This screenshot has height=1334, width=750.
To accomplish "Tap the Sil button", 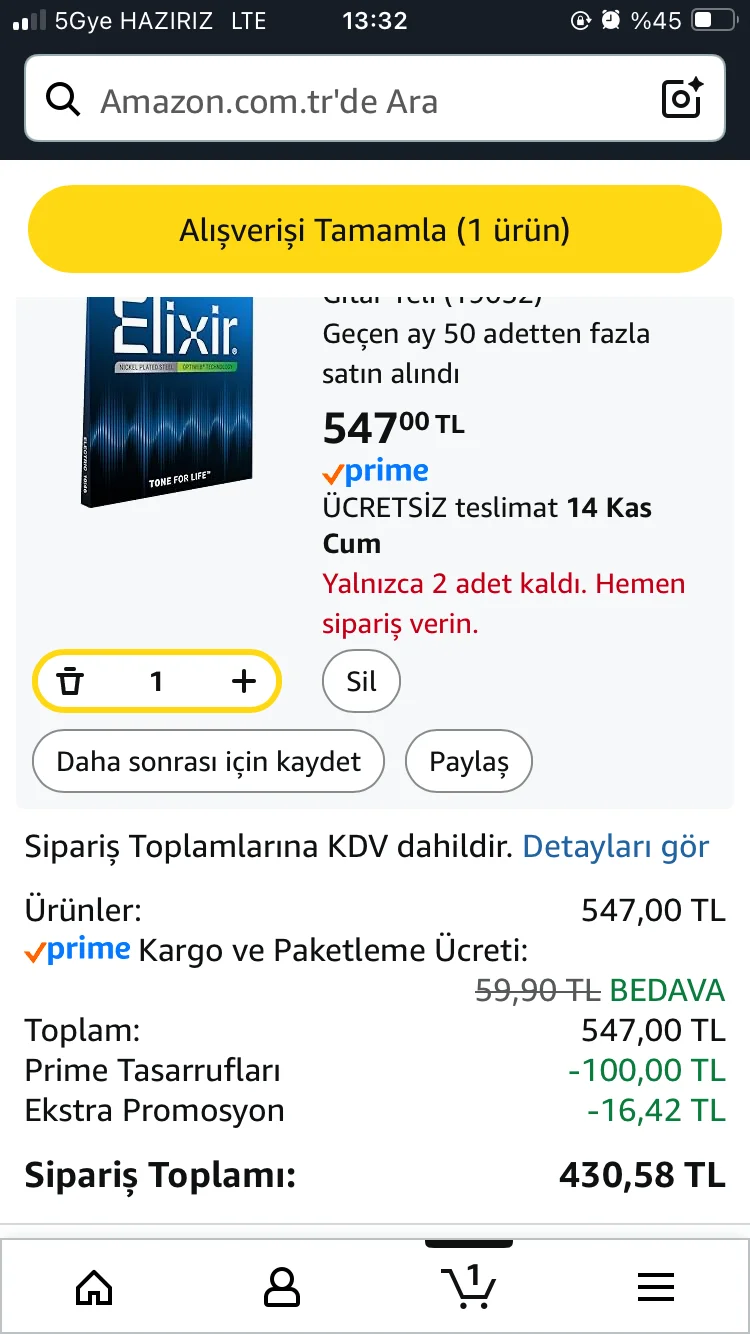I will click(x=361, y=682).
